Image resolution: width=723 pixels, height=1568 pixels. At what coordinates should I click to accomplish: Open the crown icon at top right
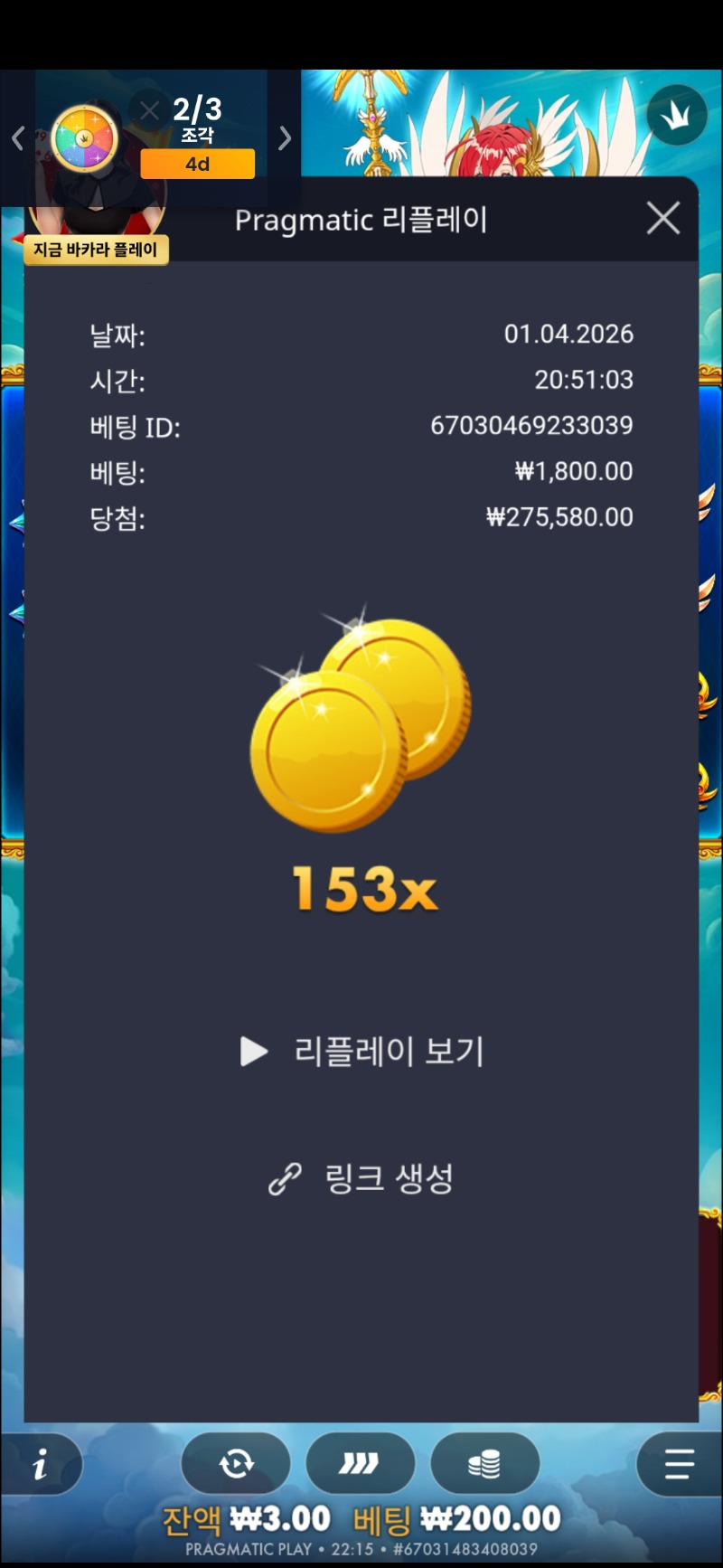click(x=676, y=115)
